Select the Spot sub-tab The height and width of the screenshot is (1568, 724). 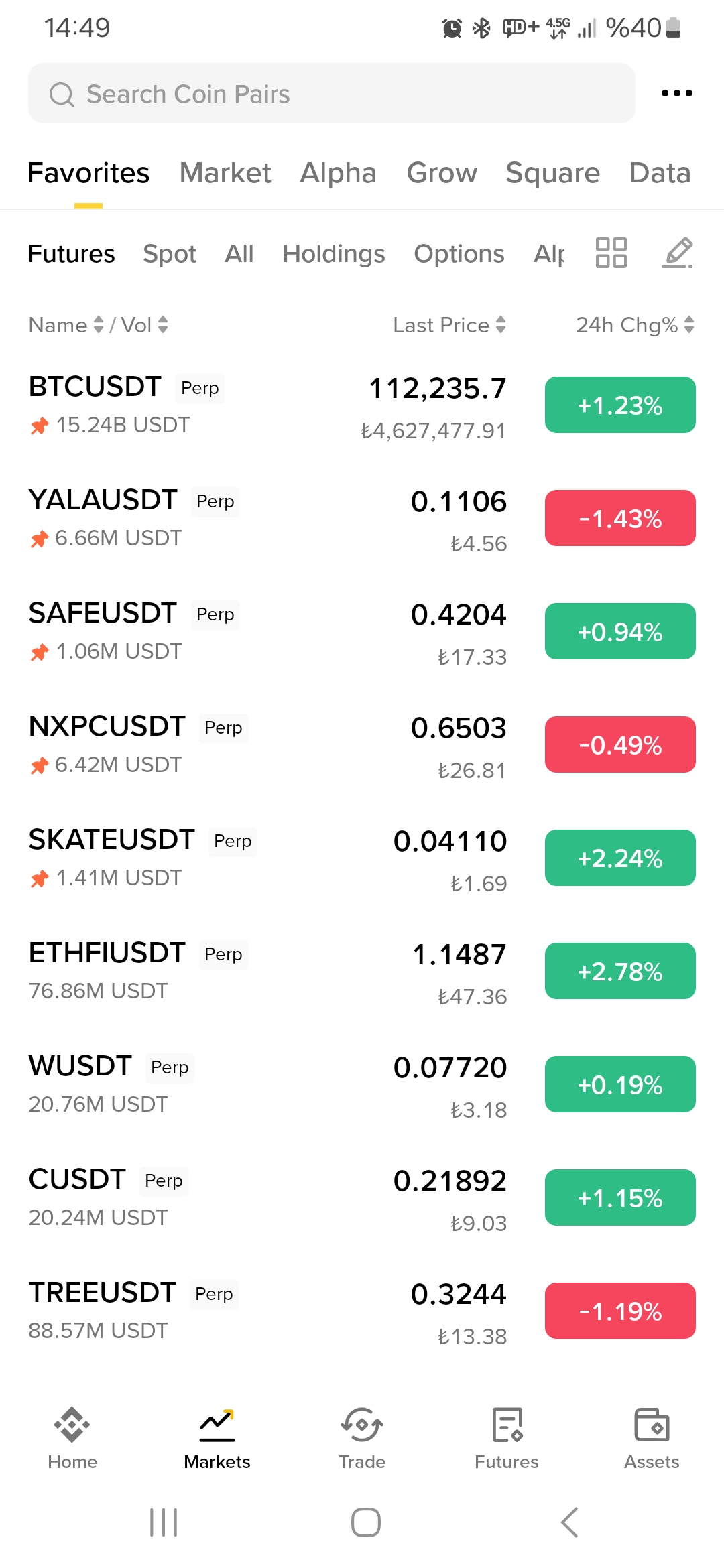(170, 254)
